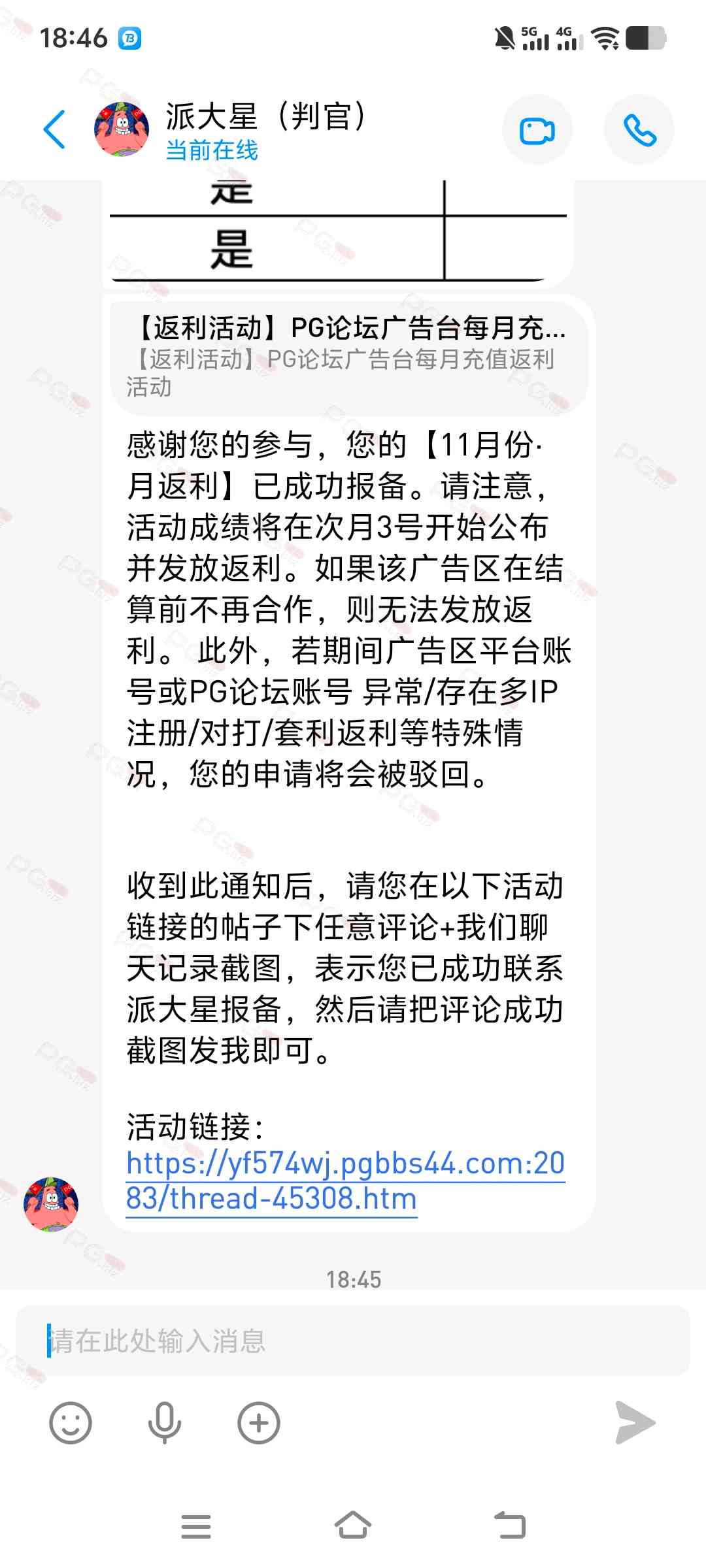Go to the system home screen
The height and width of the screenshot is (1568, 706).
[353, 1526]
